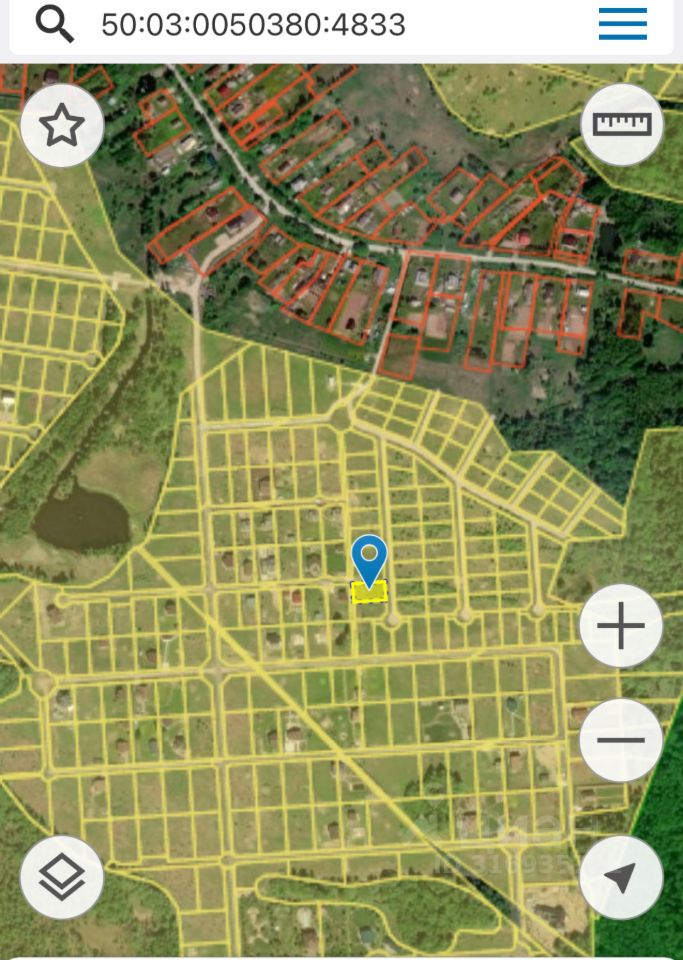The image size is (683, 960).
Task: Zoom out of the map
Action: [x=621, y=741]
